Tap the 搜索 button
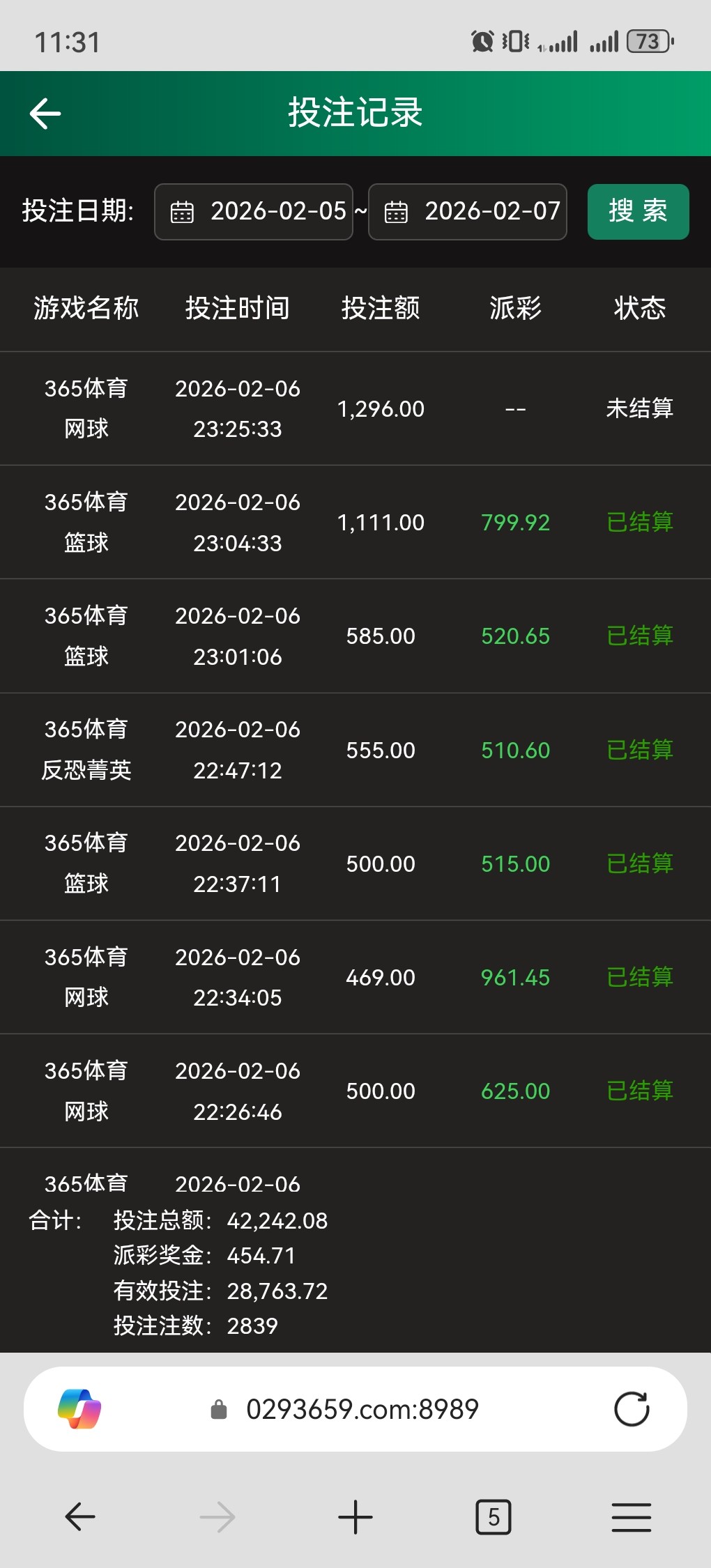 tap(638, 212)
